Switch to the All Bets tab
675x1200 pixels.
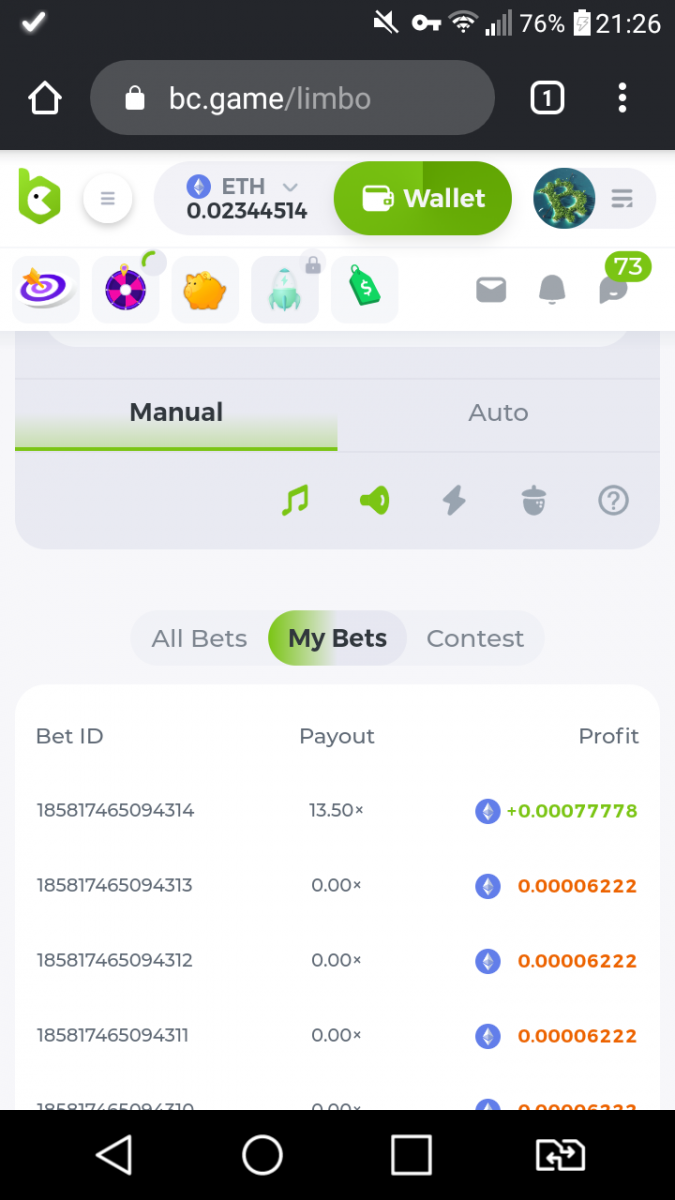click(x=199, y=638)
